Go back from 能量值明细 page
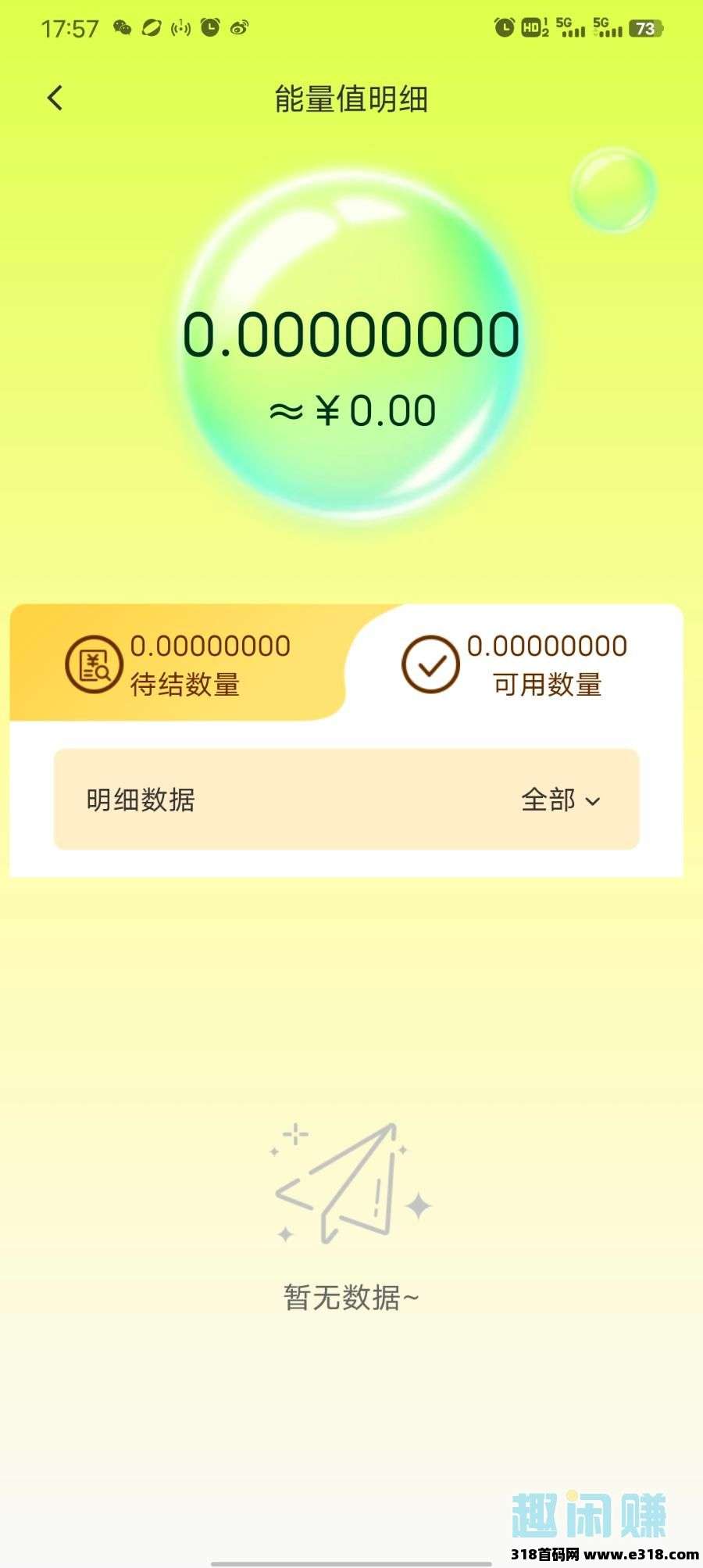 [55, 98]
